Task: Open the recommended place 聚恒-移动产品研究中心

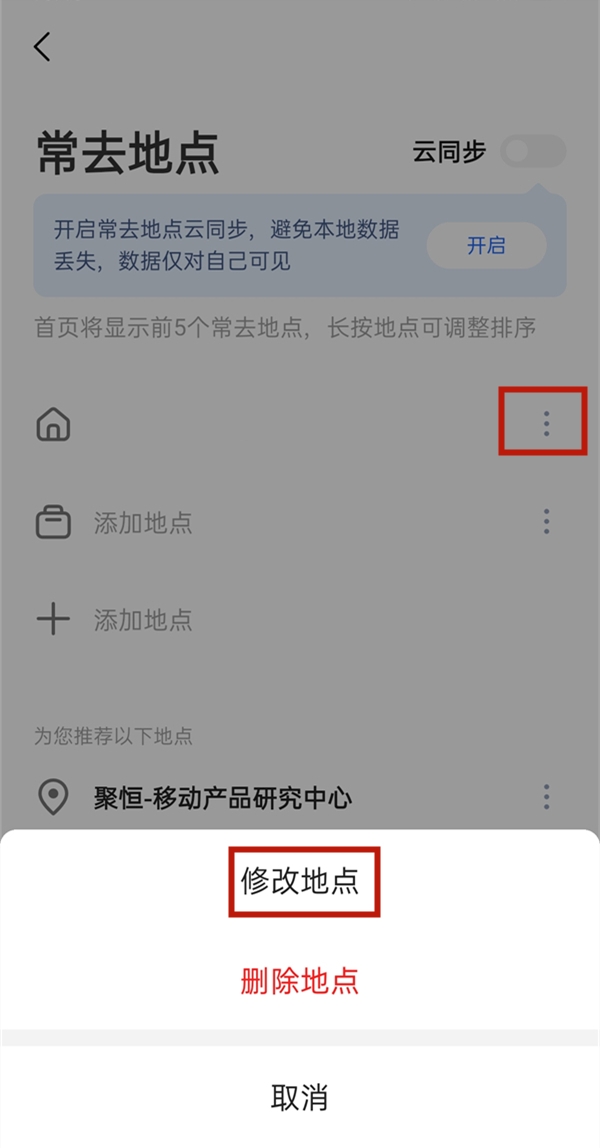Action: click(x=222, y=798)
